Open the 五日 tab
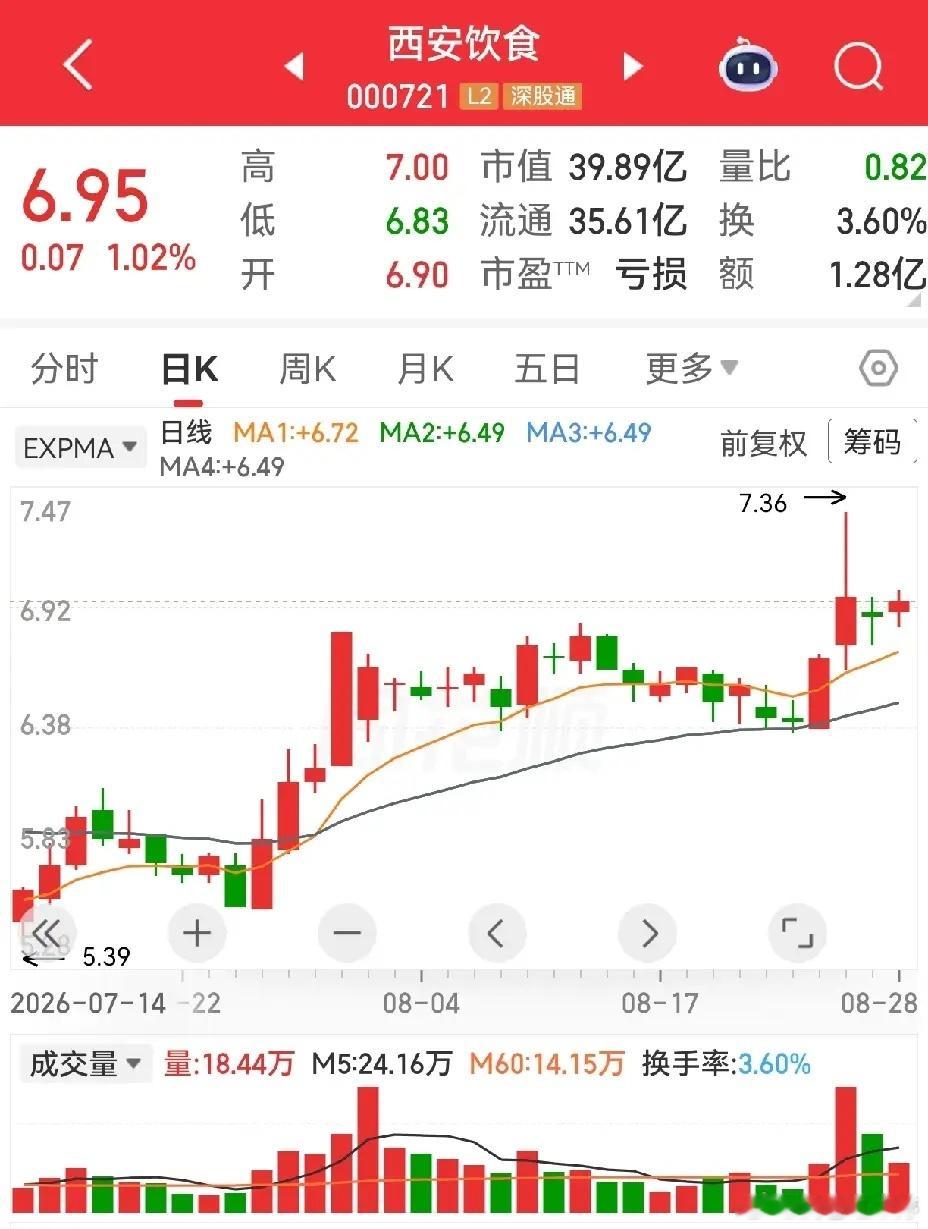This screenshot has width=928, height=1229. (x=547, y=369)
